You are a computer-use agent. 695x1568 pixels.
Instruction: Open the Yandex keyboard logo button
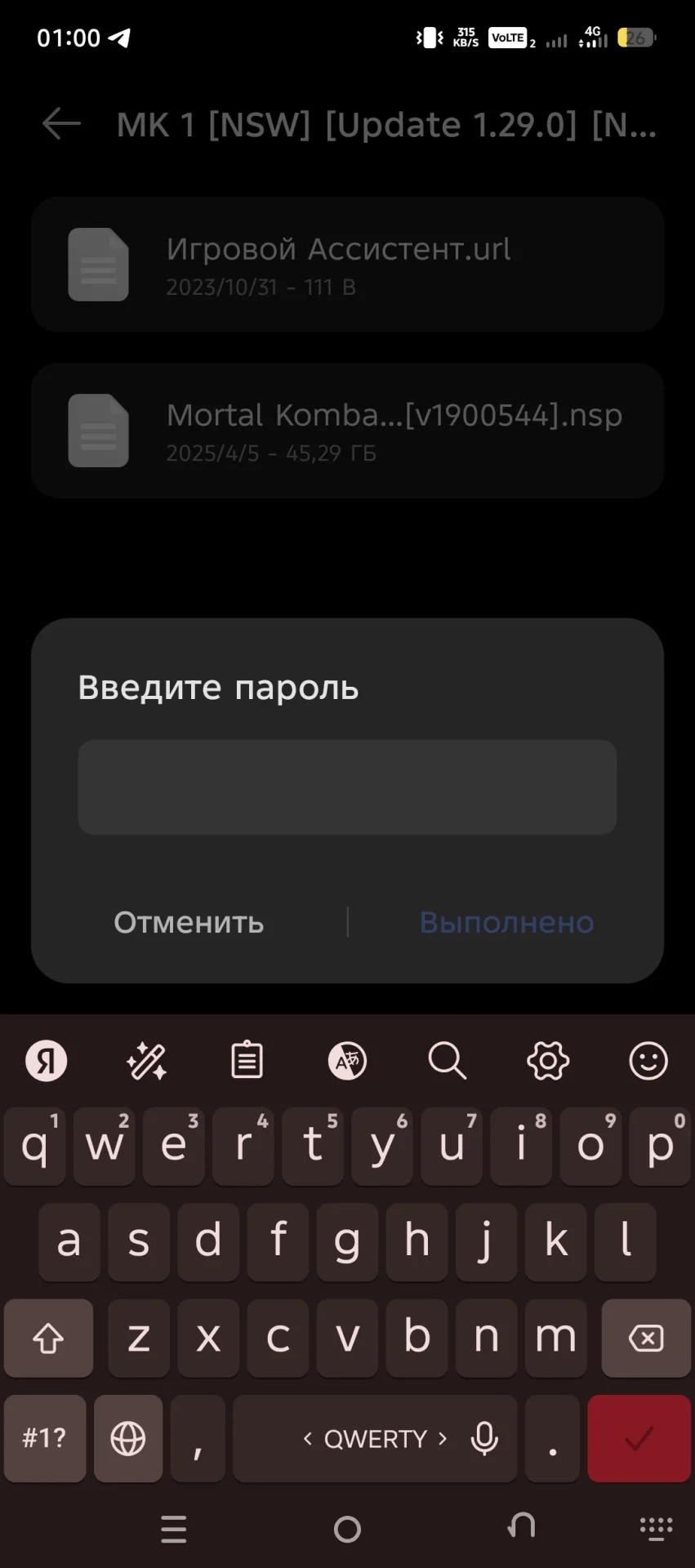tap(47, 1061)
